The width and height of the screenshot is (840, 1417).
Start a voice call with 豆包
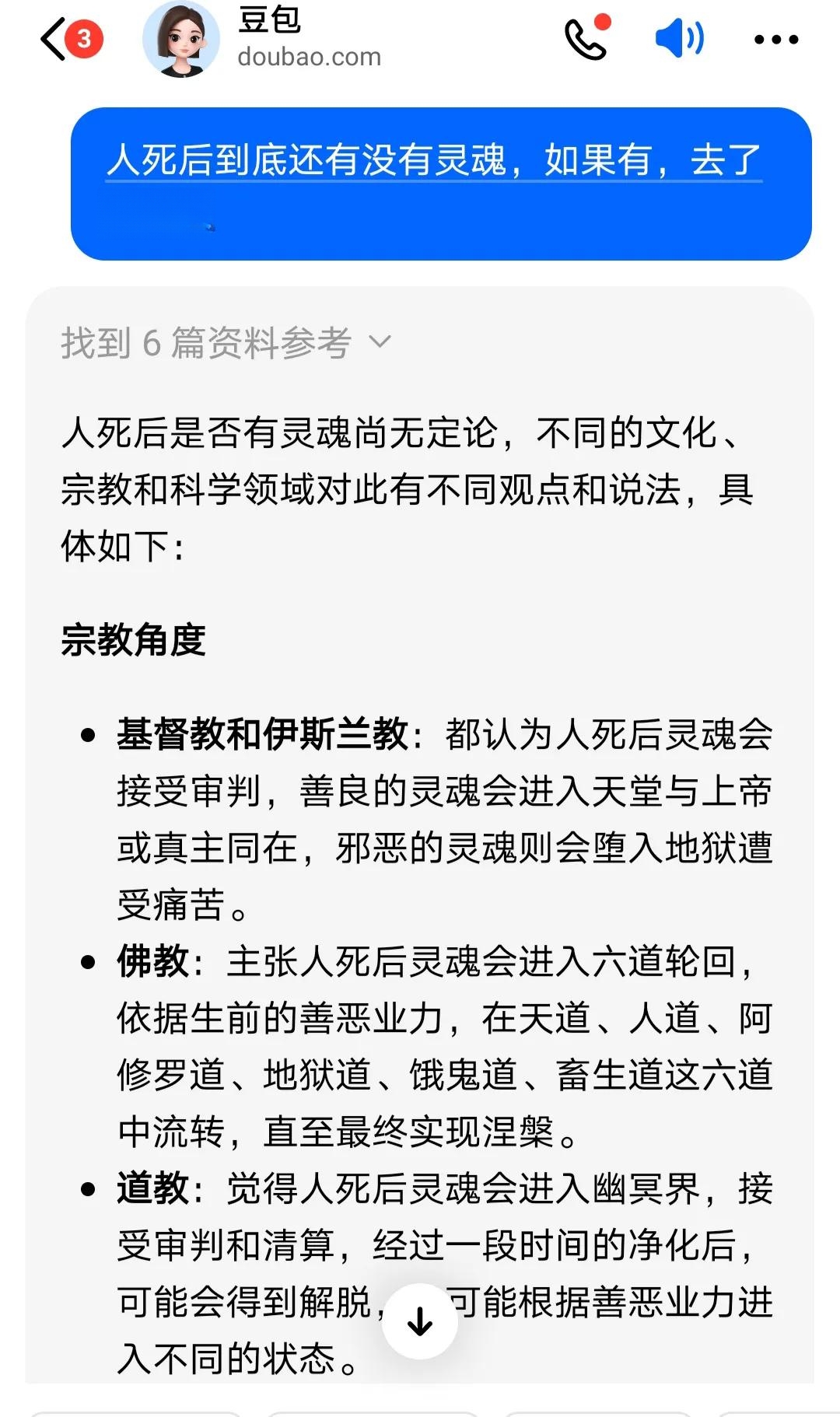click(x=588, y=37)
